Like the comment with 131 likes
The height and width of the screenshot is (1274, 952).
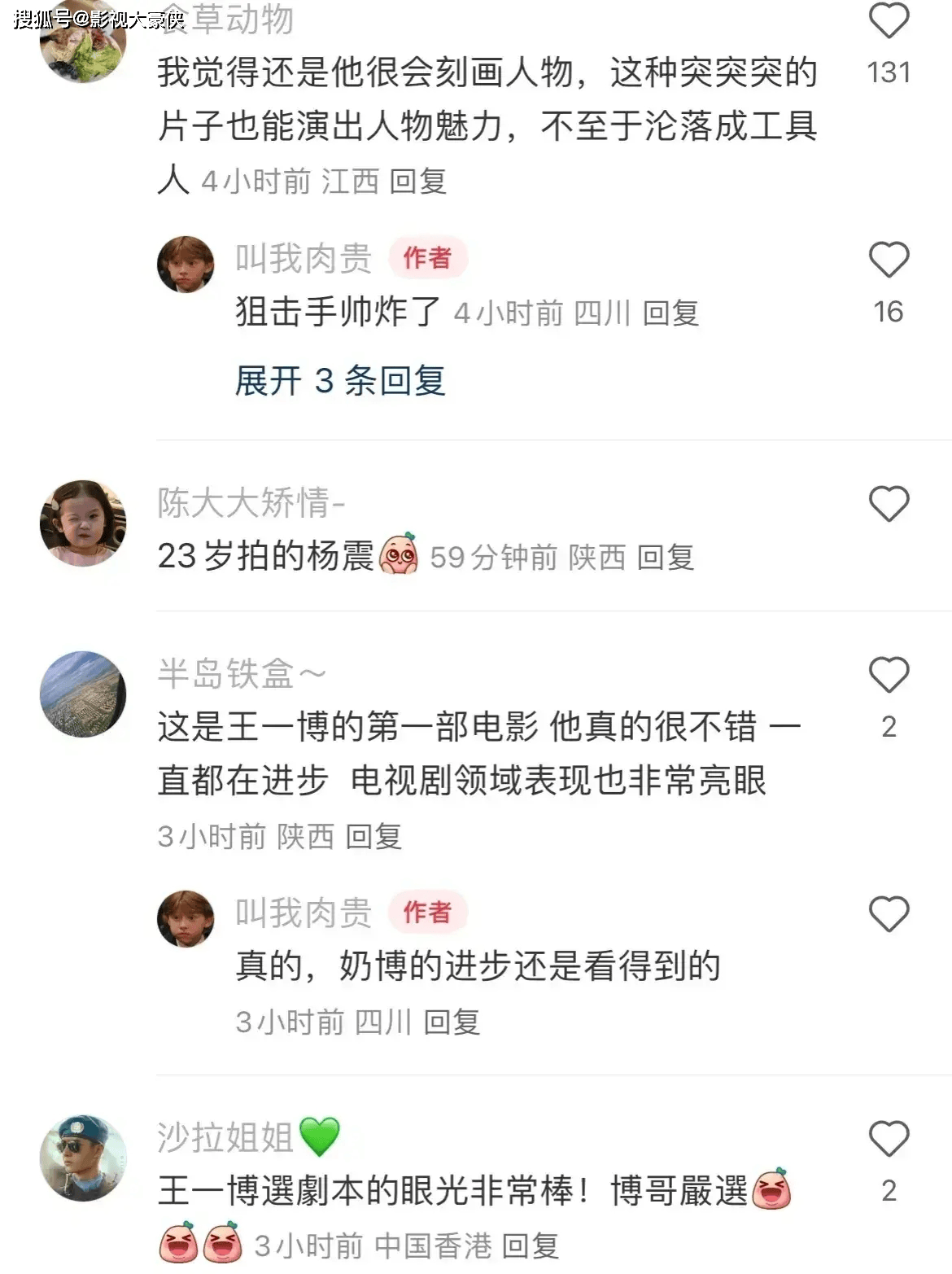pyautogui.click(x=889, y=21)
